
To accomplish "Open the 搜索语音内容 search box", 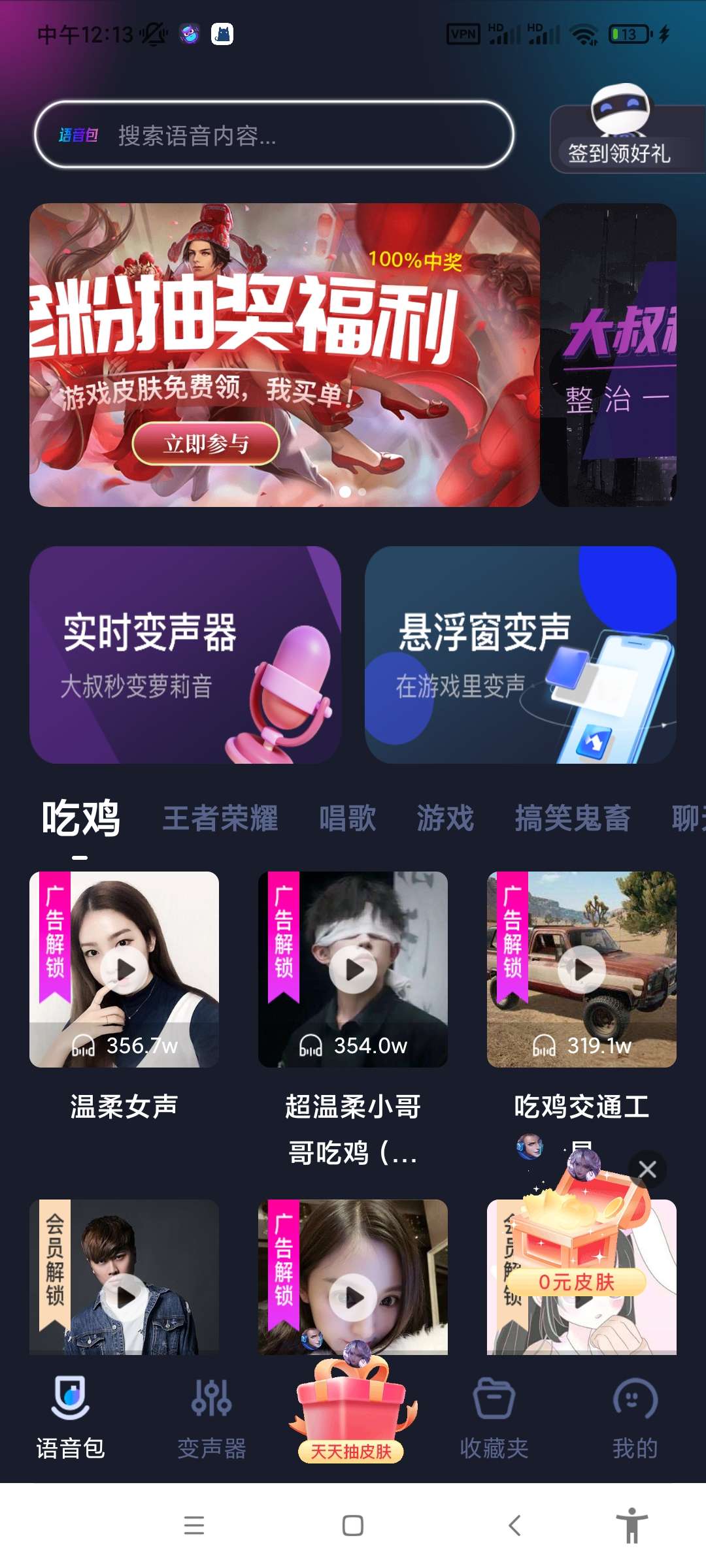I will (275, 135).
